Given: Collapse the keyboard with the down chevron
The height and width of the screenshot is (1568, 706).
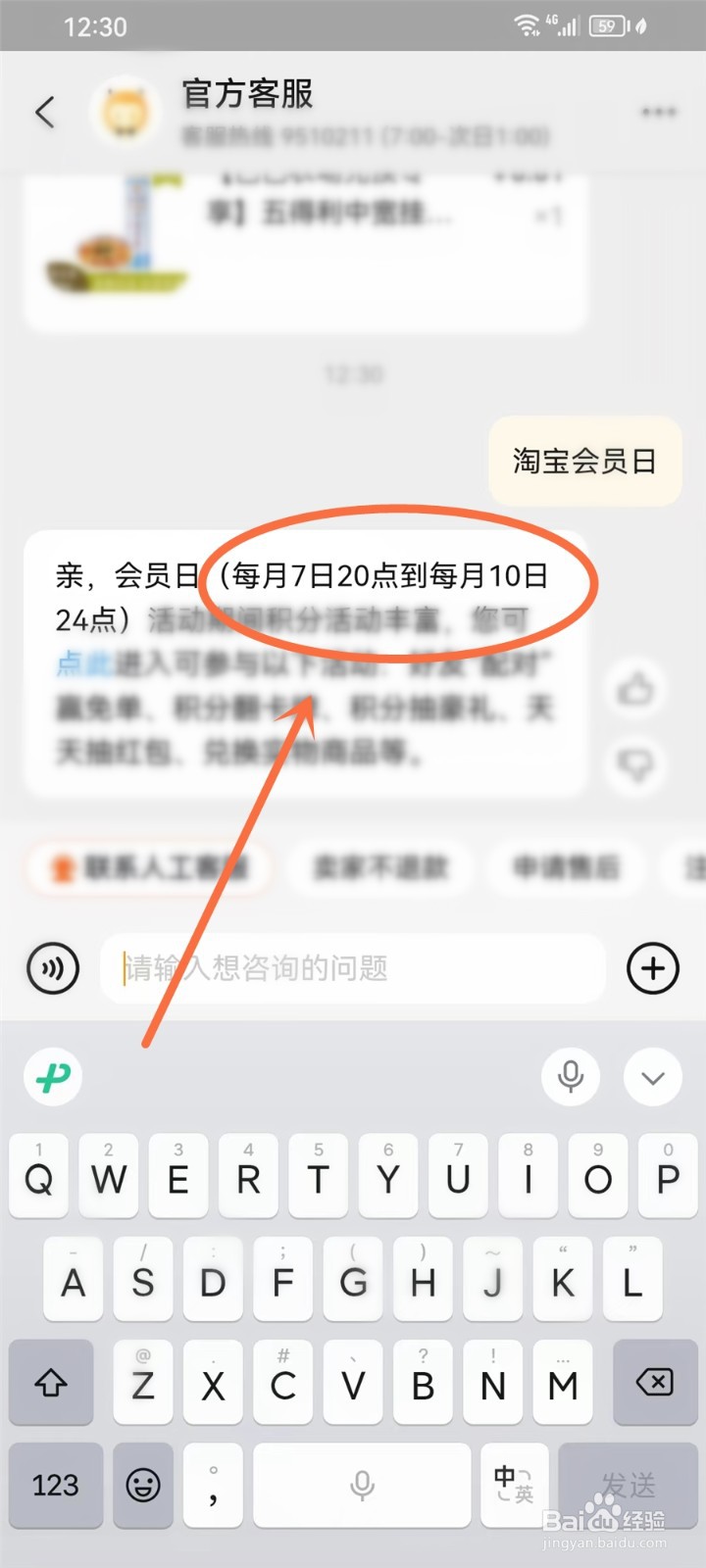Looking at the screenshot, I should pyautogui.click(x=652, y=1075).
